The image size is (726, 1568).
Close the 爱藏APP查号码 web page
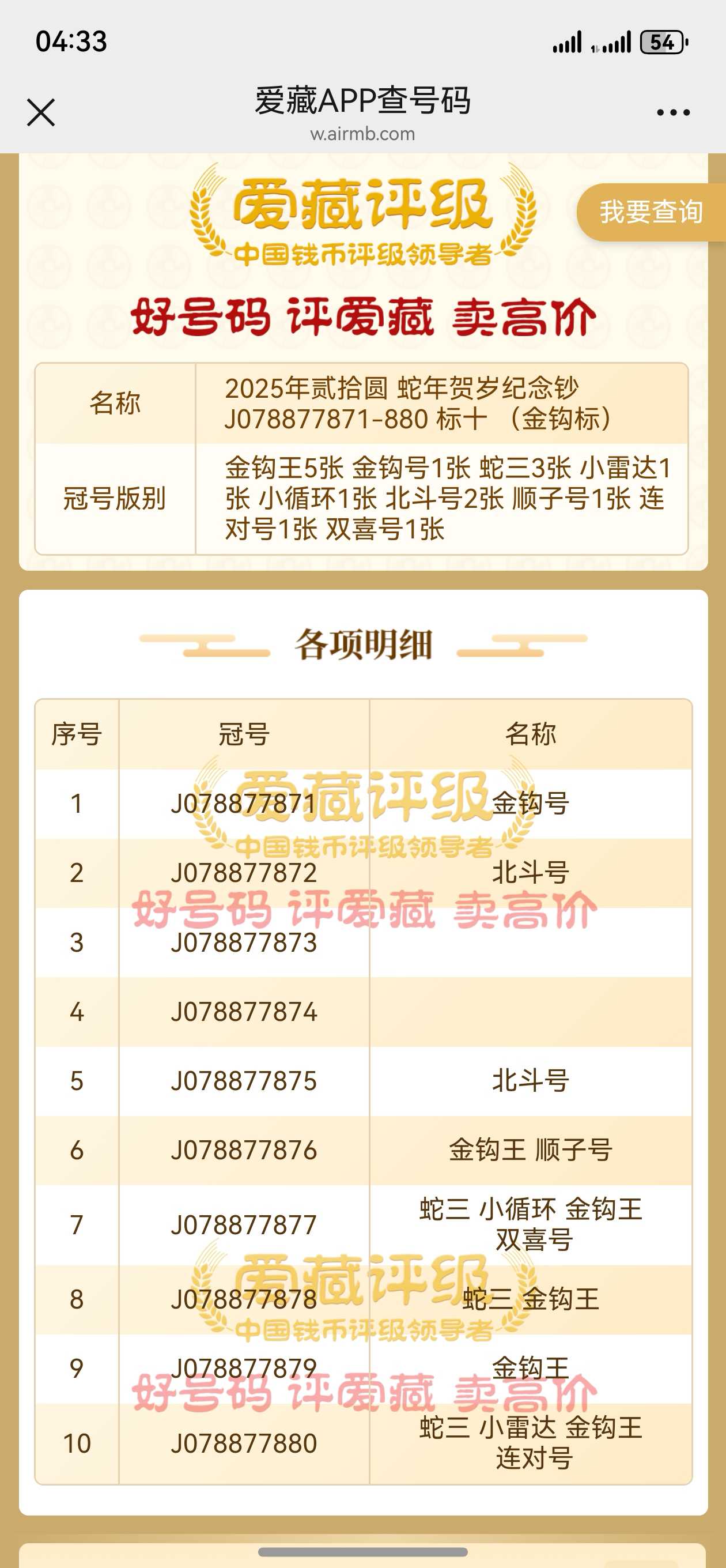pyautogui.click(x=41, y=112)
